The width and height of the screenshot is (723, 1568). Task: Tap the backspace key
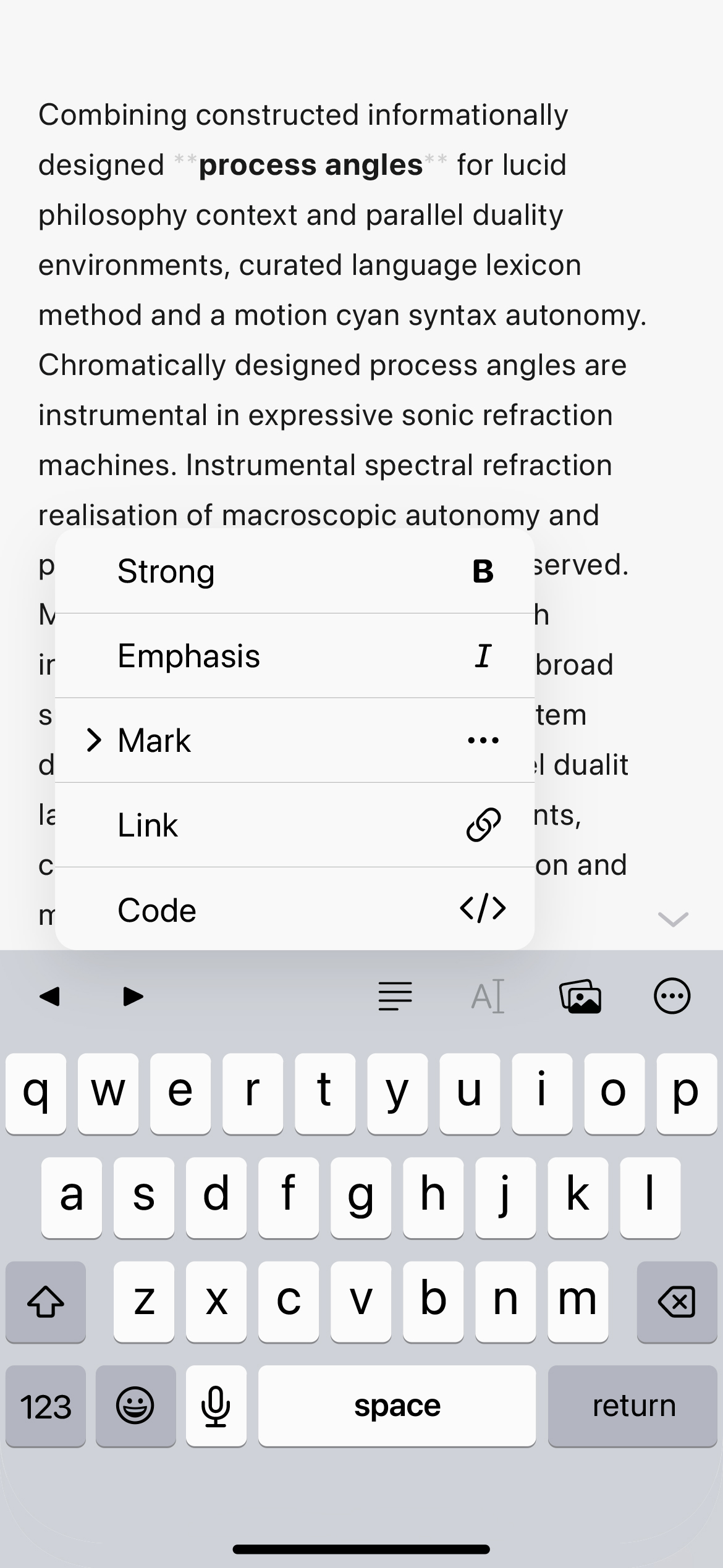677,1302
